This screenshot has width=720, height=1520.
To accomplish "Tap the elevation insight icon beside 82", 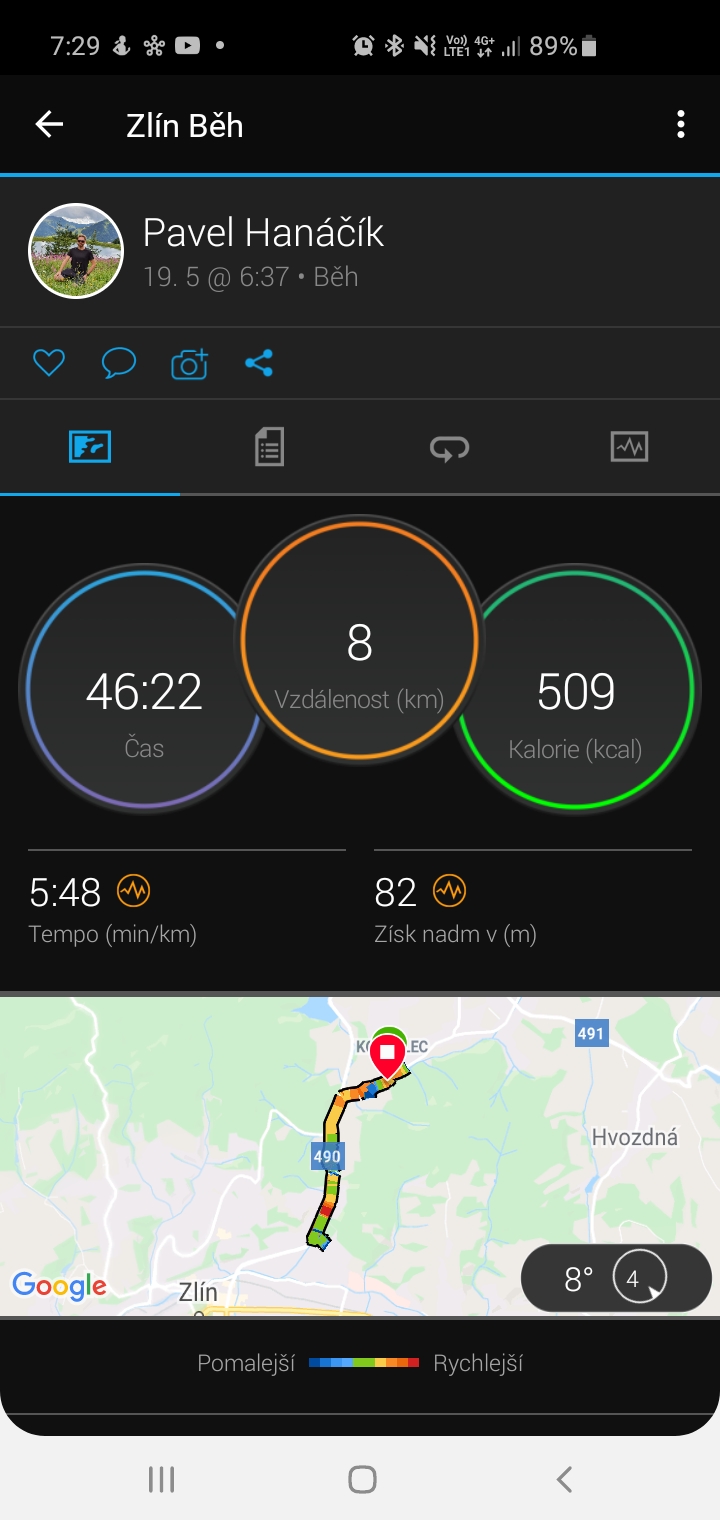I will point(449,890).
